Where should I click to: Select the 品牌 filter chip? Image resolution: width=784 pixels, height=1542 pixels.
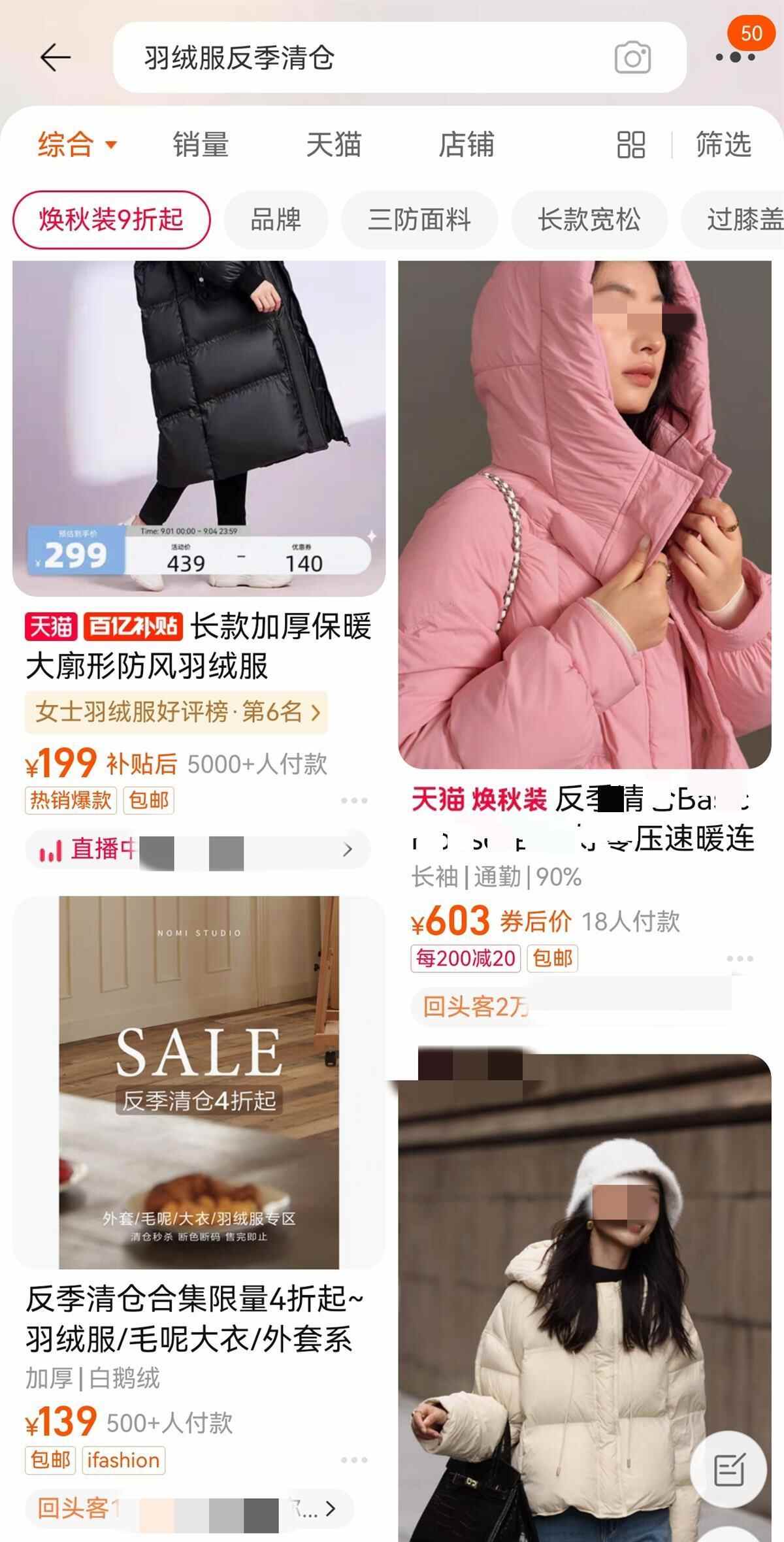tap(276, 220)
